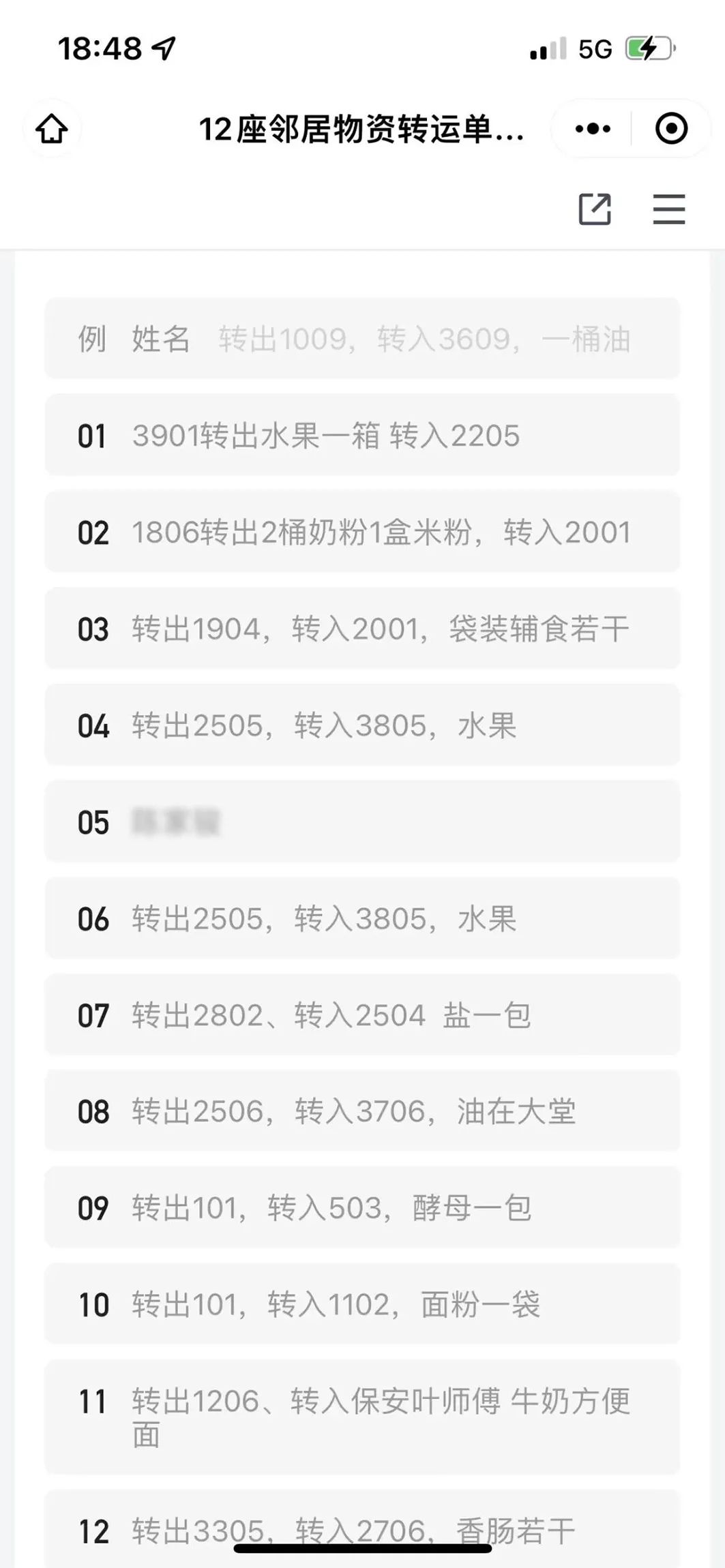725x1568 pixels.
Task: Close the mini program with the circle button
Action: click(670, 129)
